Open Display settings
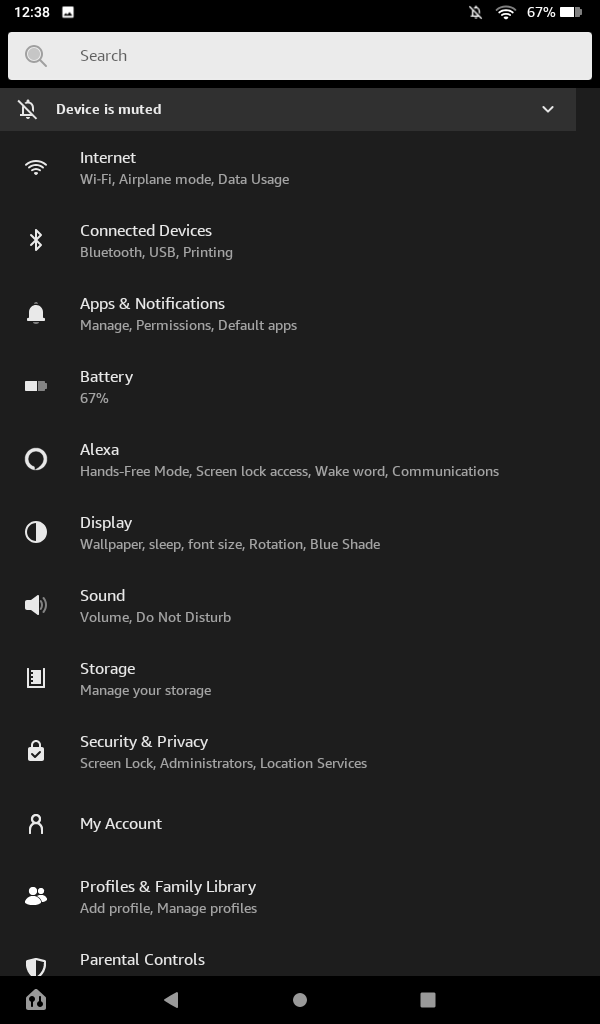The image size is (600, 1024). pos(288,533)
